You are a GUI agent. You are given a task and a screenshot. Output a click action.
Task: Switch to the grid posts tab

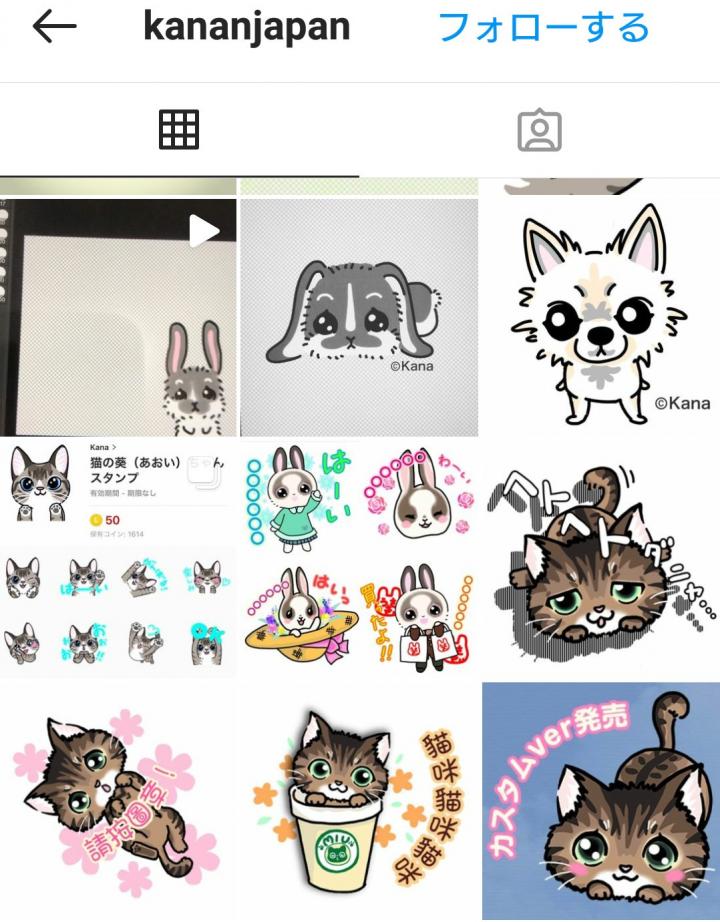click(x=179, y=130)
